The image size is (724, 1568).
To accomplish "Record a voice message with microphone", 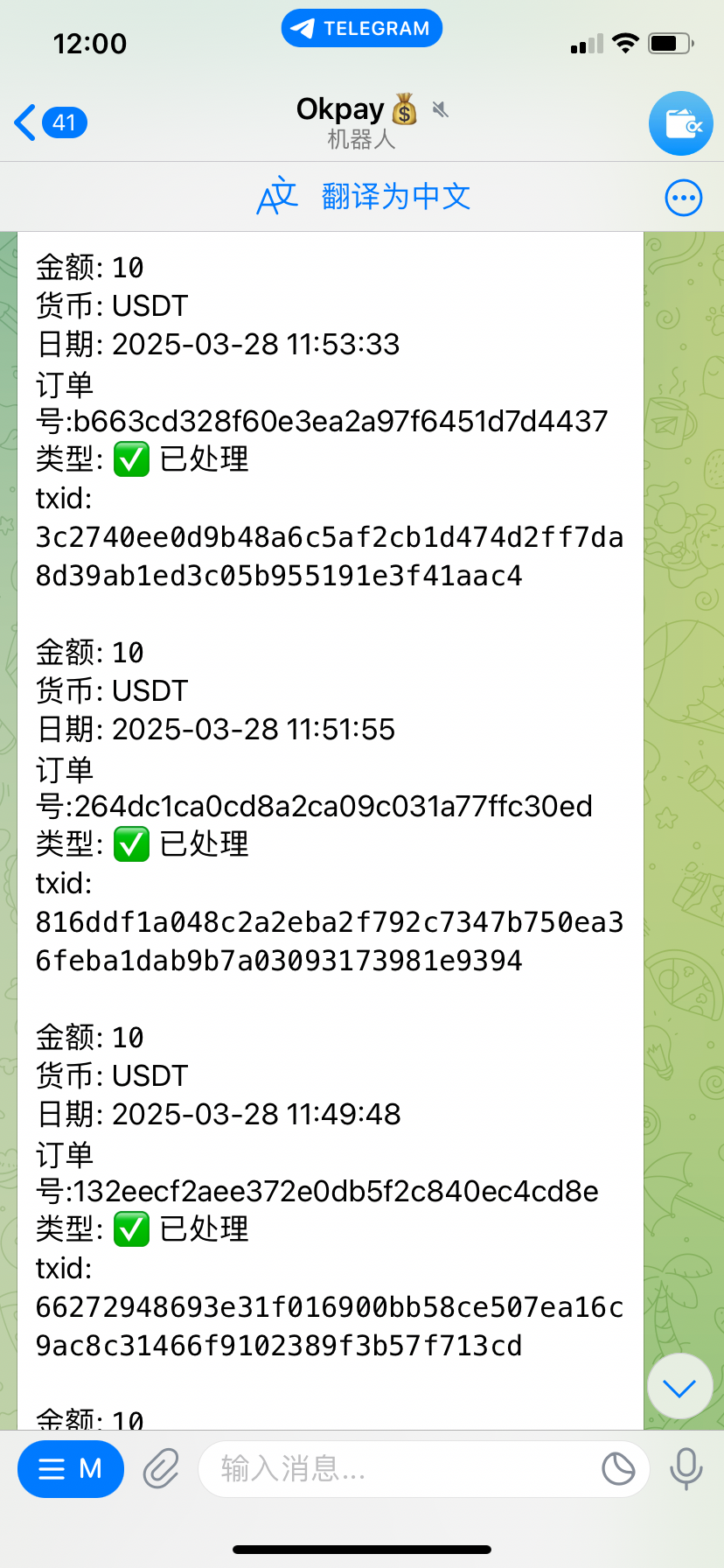I will (686, 1469).
